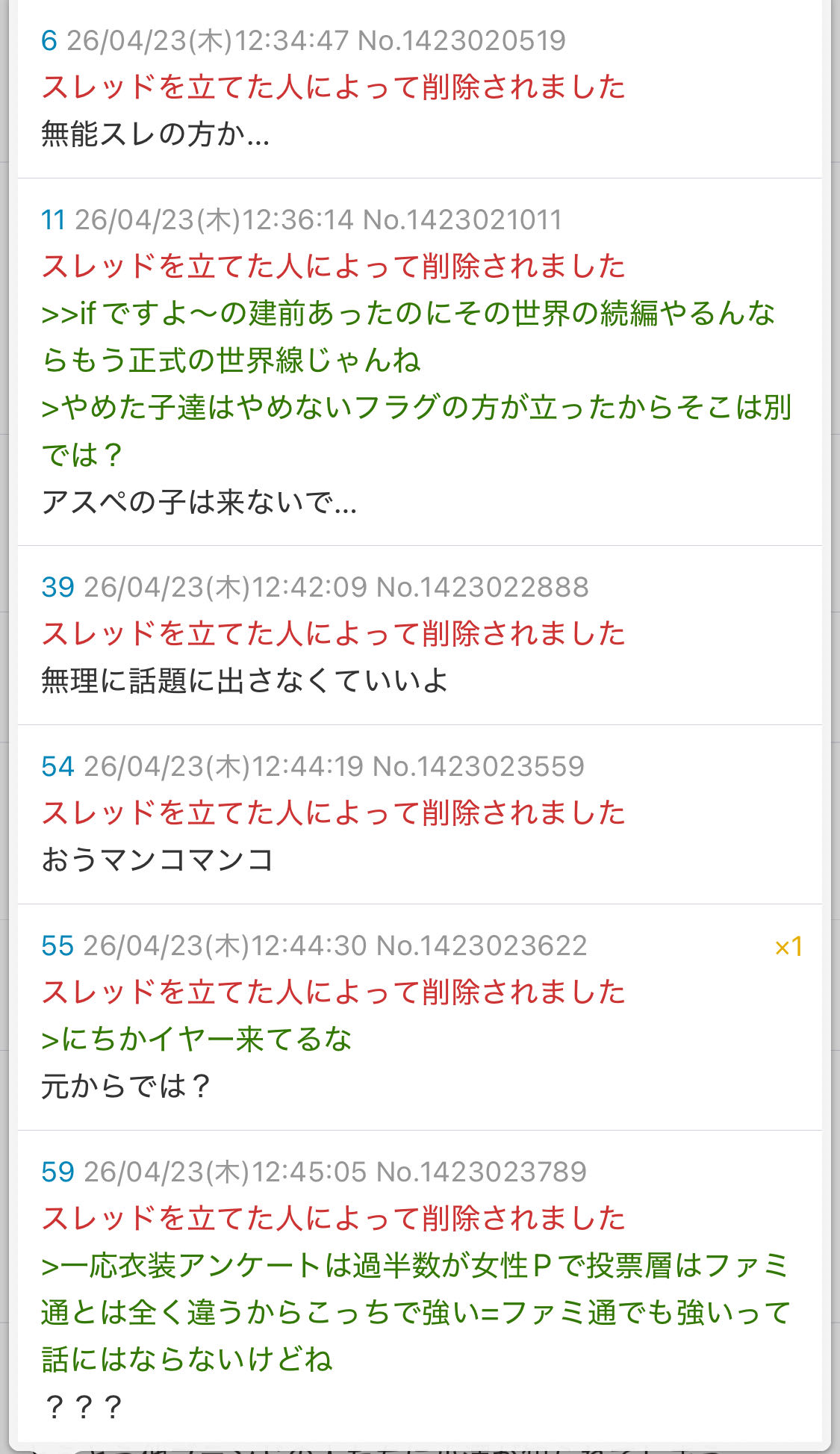Viewport: 840px width, 1454px height.
Task: Open post number 11
Action: (53, 220)
